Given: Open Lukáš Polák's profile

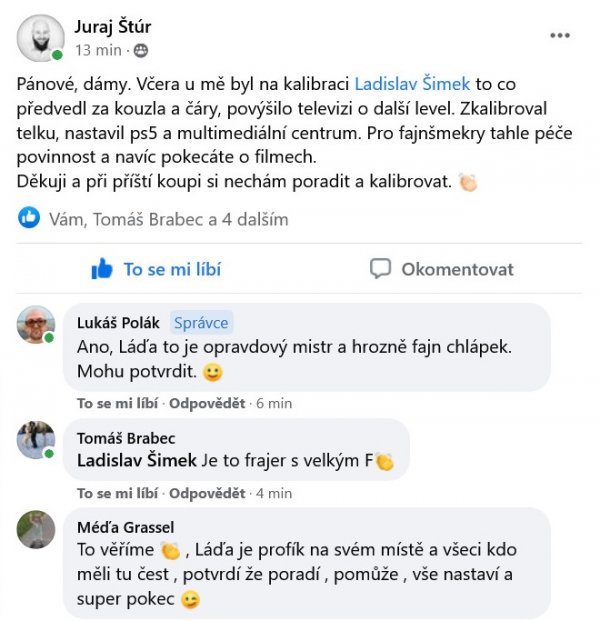Looking at the screenshot, I should [x=118, y=322].
